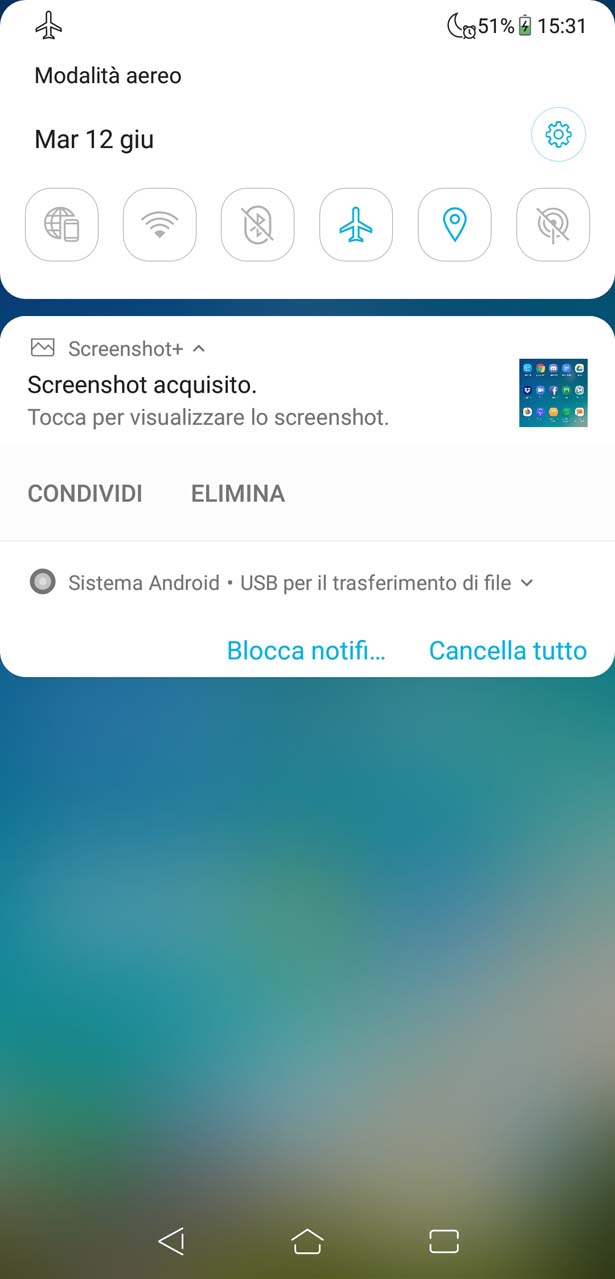Screen dimensions: 615x1279
Task: Toggle the hotspot quick tile
Action: (553, 225)
